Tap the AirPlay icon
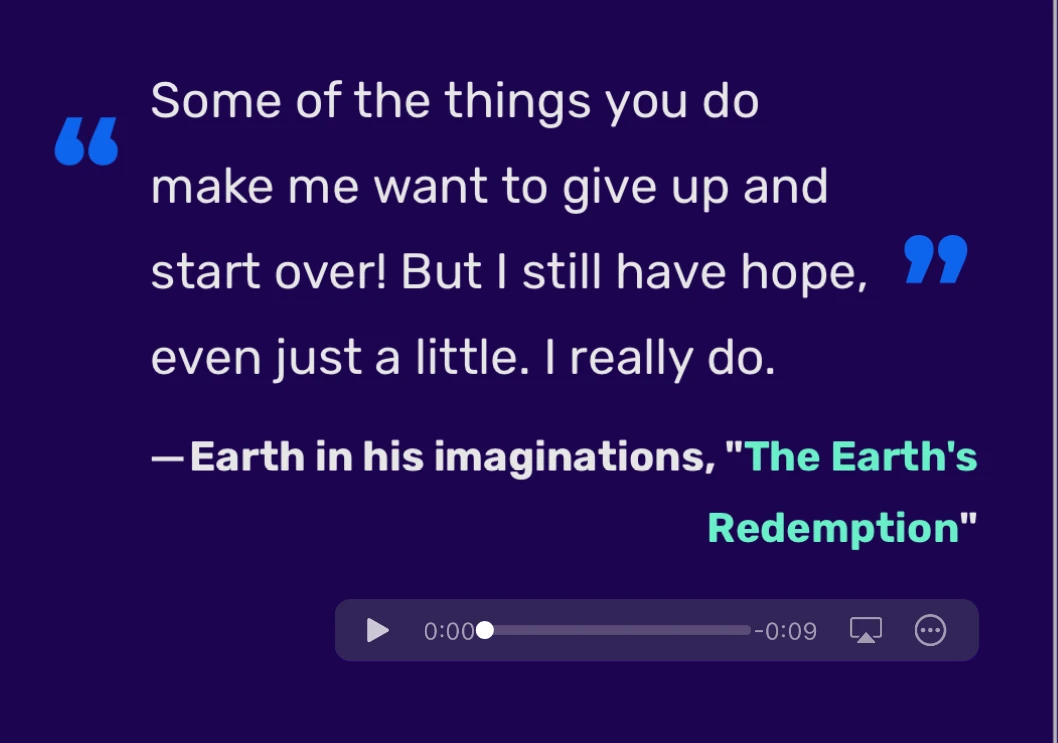Screen dimensions: 1058x743 [x=866, y=630]
